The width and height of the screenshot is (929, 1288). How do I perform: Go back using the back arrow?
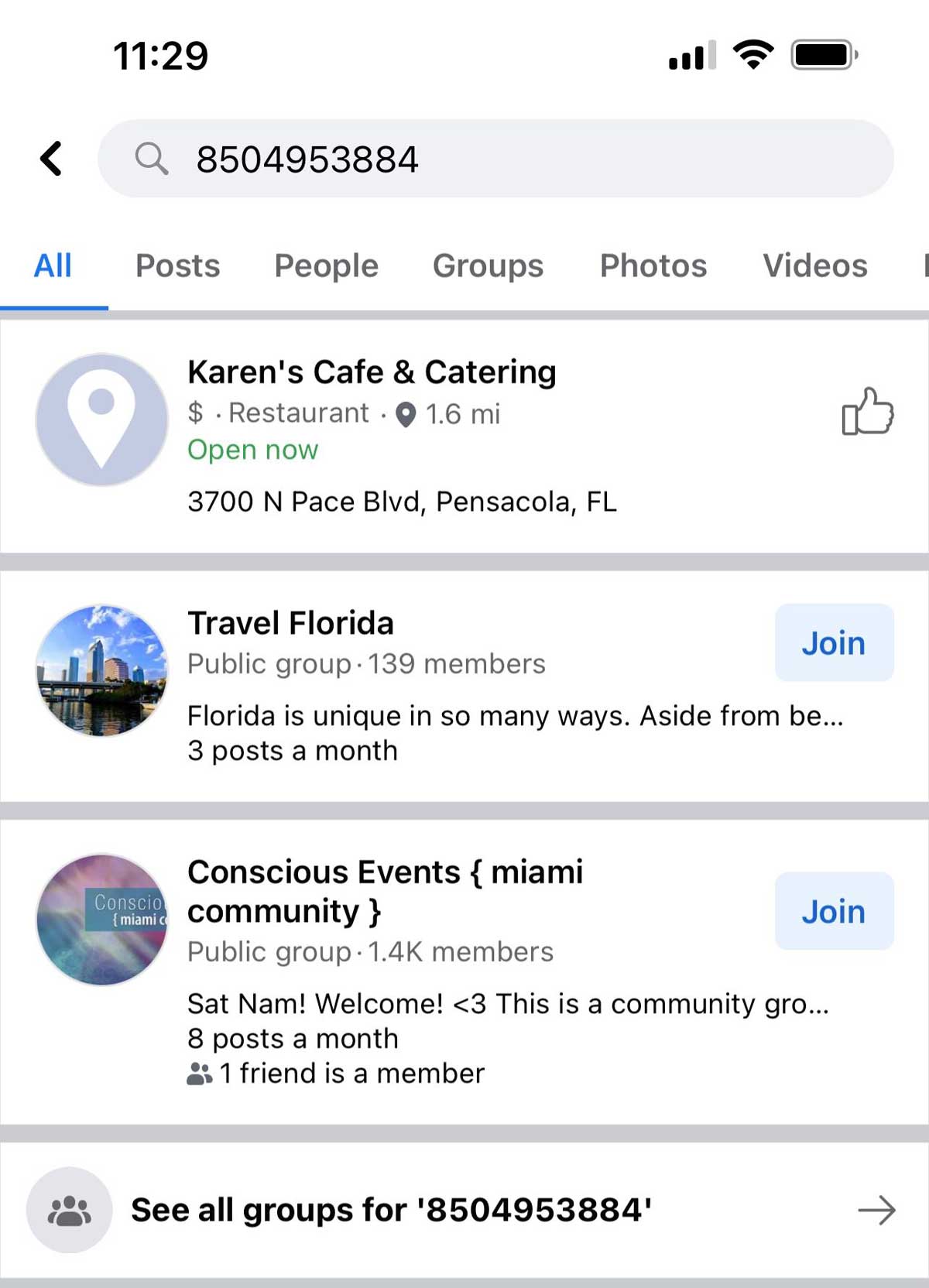point(51,159)
